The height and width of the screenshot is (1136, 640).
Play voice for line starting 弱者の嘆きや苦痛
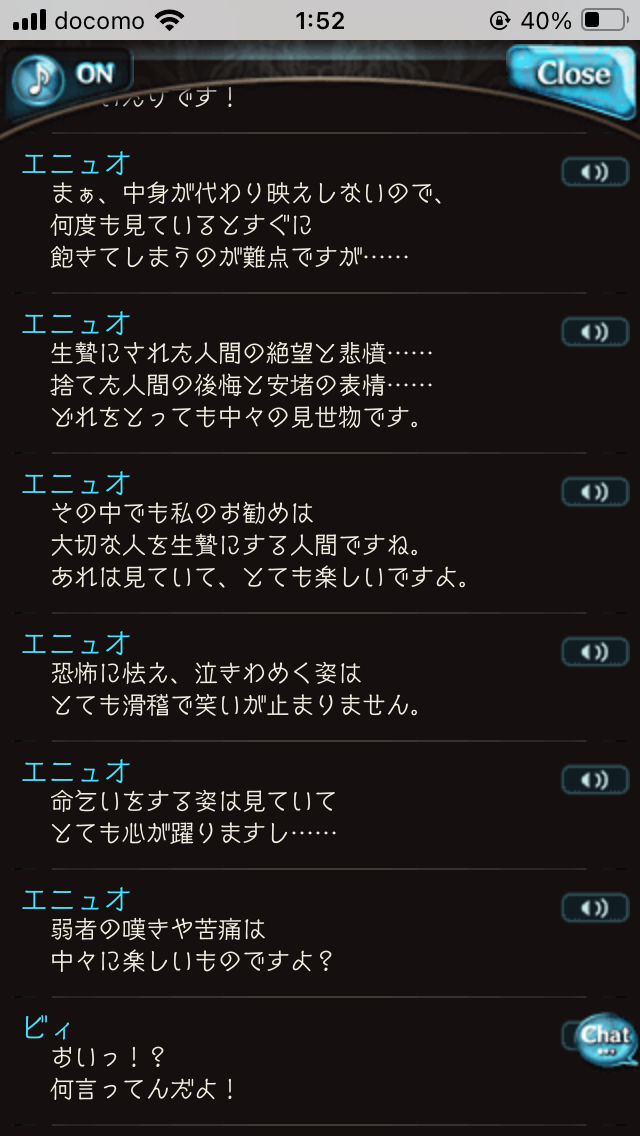[x=594, y=908]
